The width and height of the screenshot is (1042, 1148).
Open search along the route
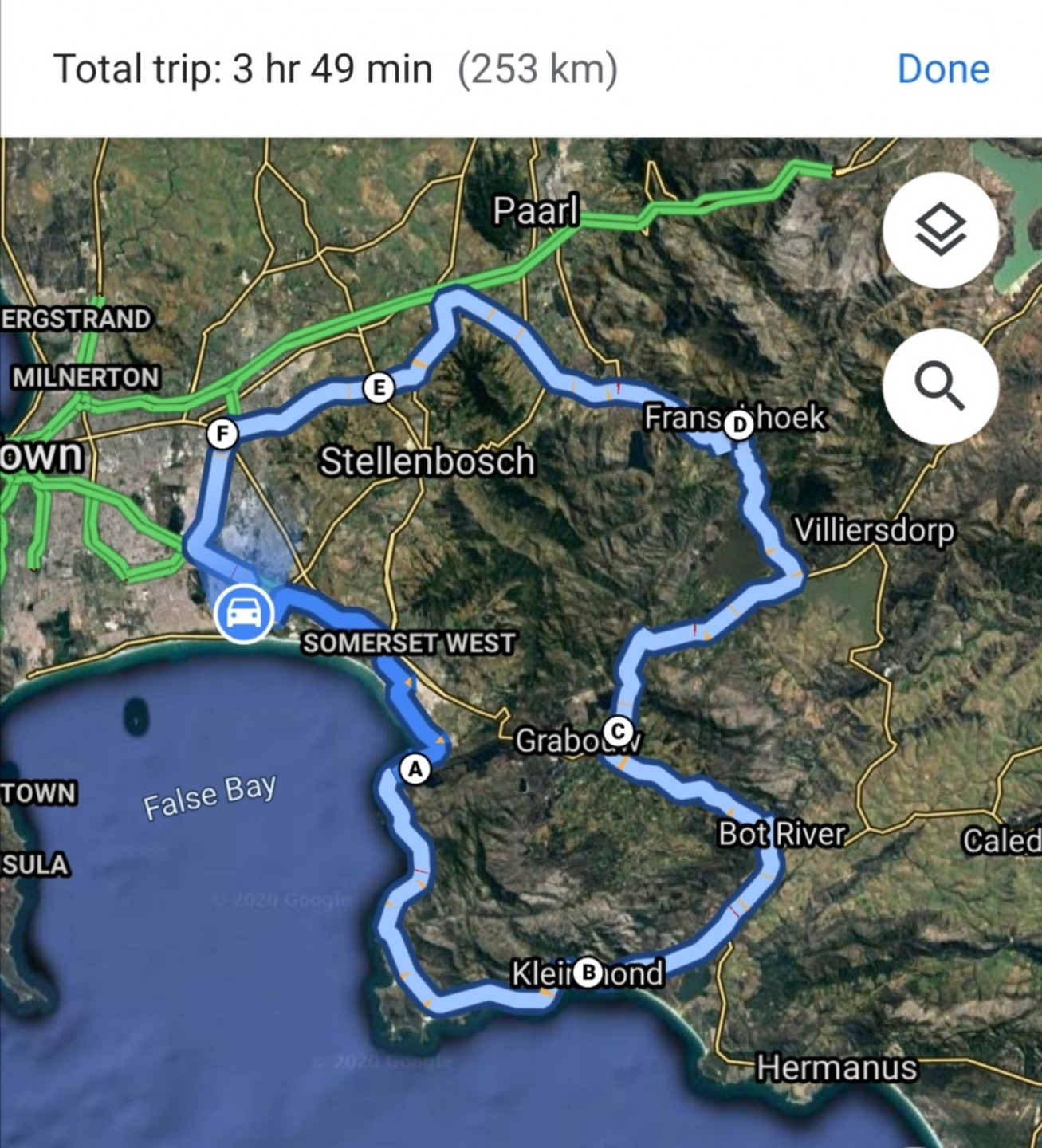(x=940, y=386)
